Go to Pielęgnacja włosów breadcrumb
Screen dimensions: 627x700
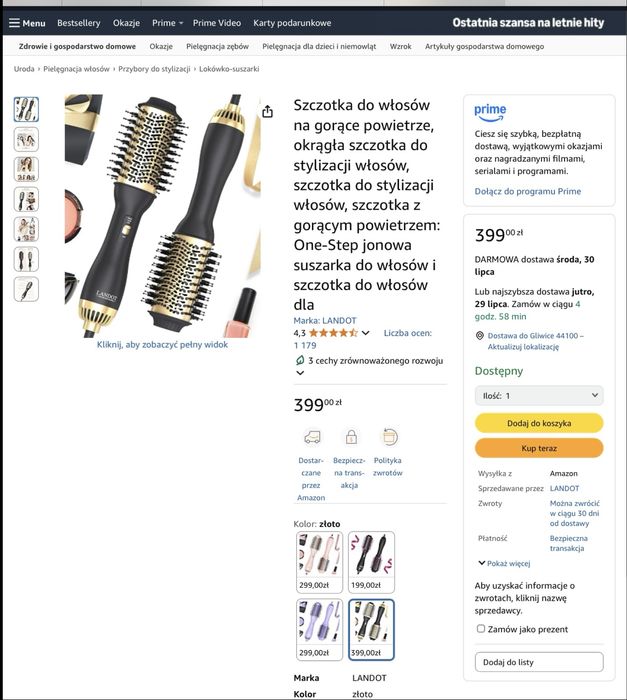coord(76,69)
